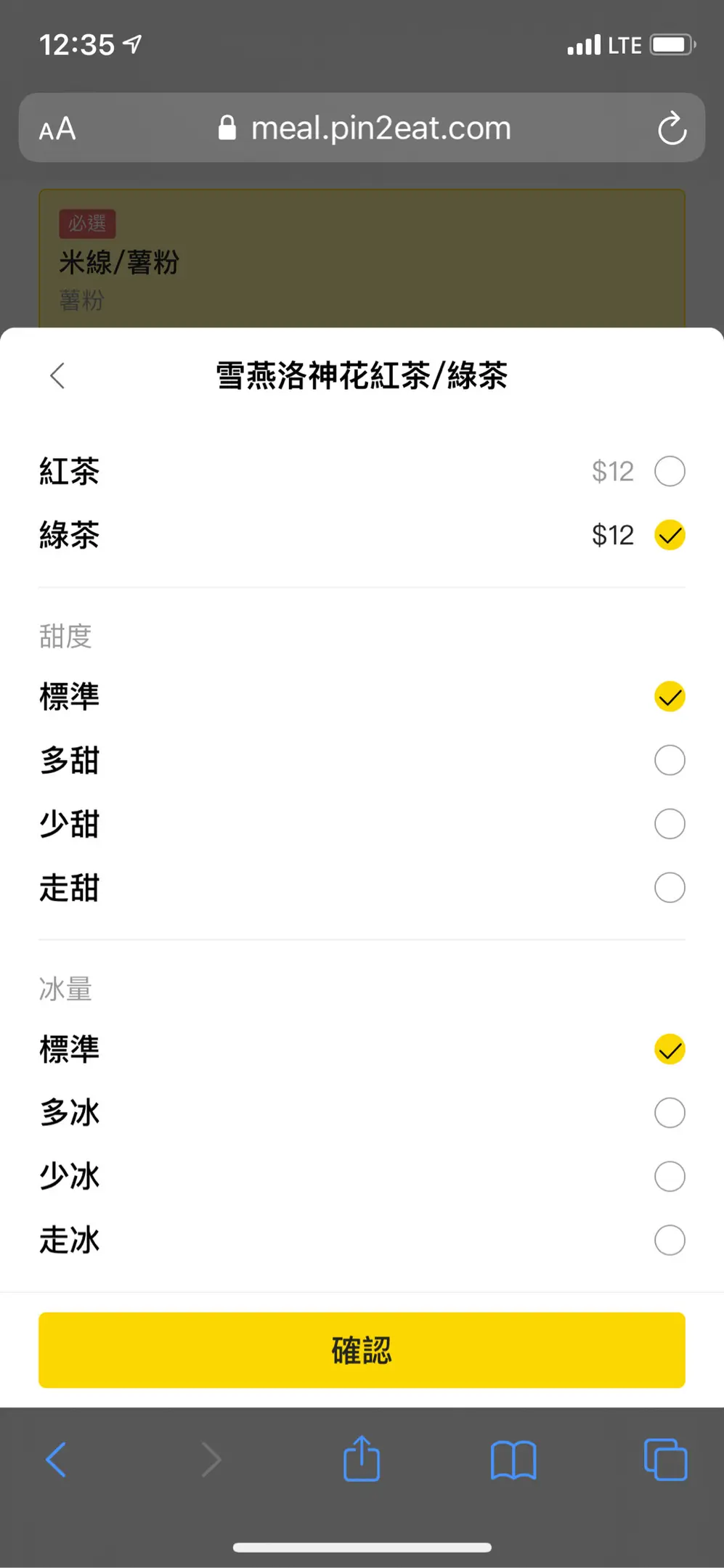Open Safari tabs overview
This screenshot has width=724, height=1568.
click(x=665, y=1460)
